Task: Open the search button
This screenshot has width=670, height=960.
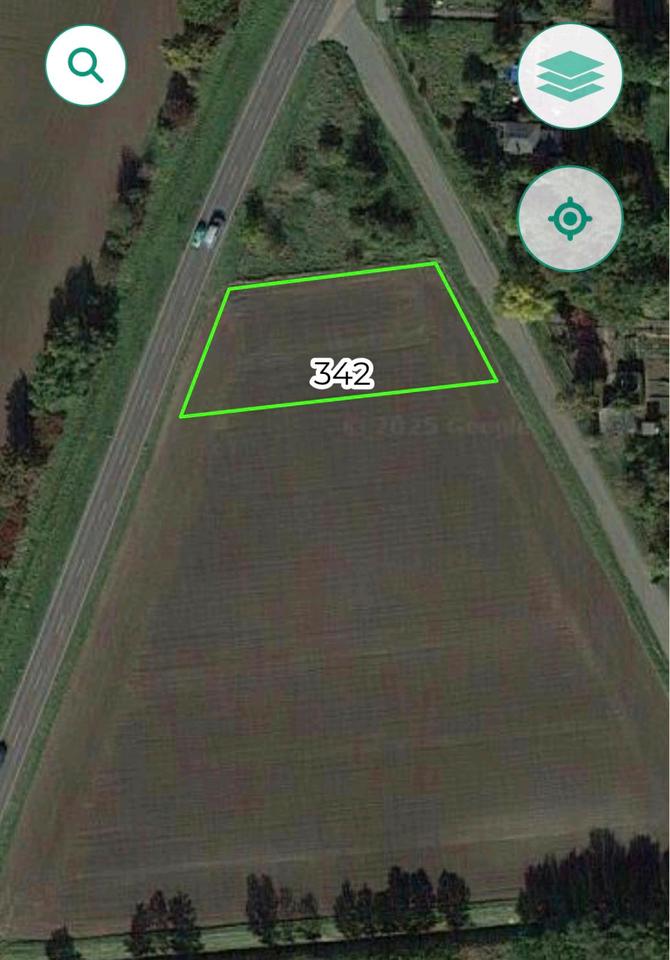Action: (86, 66)
